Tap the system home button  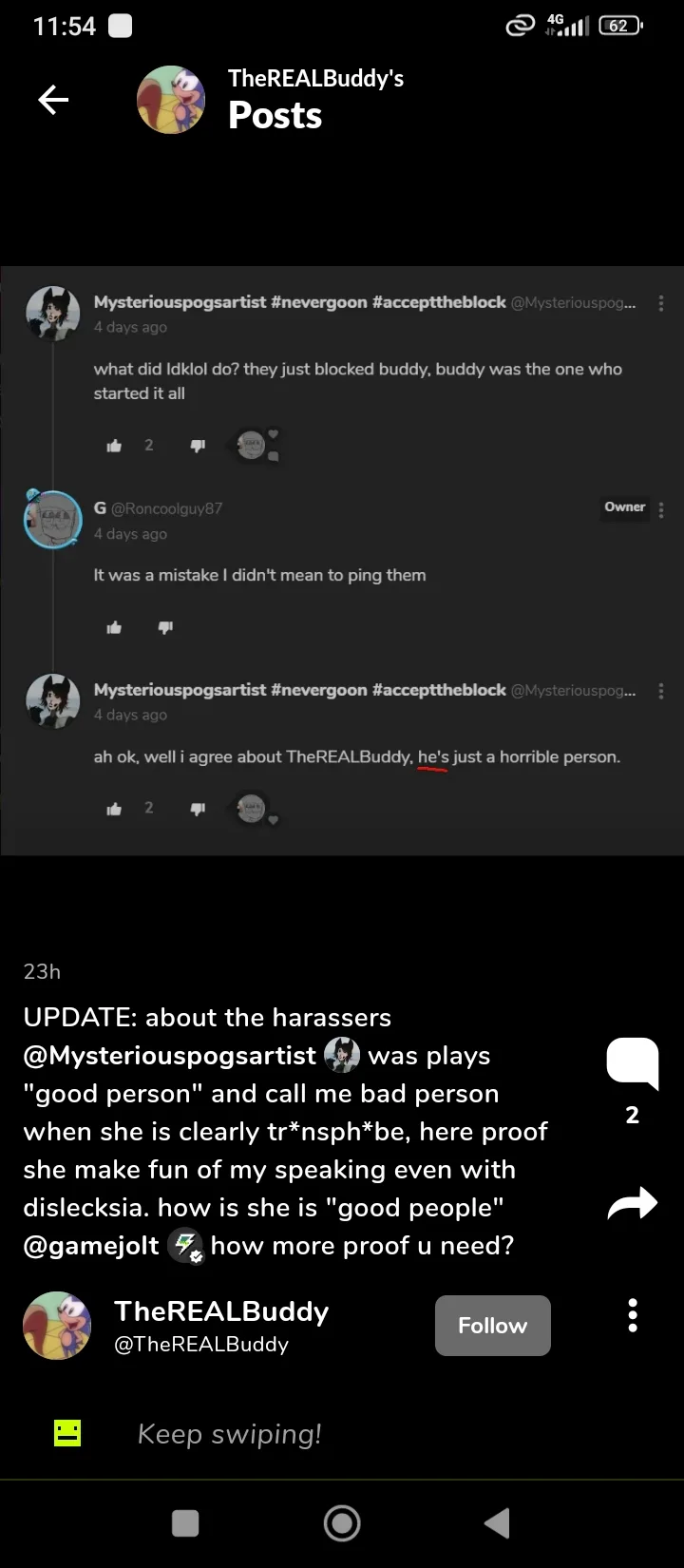click(342, 1523)
